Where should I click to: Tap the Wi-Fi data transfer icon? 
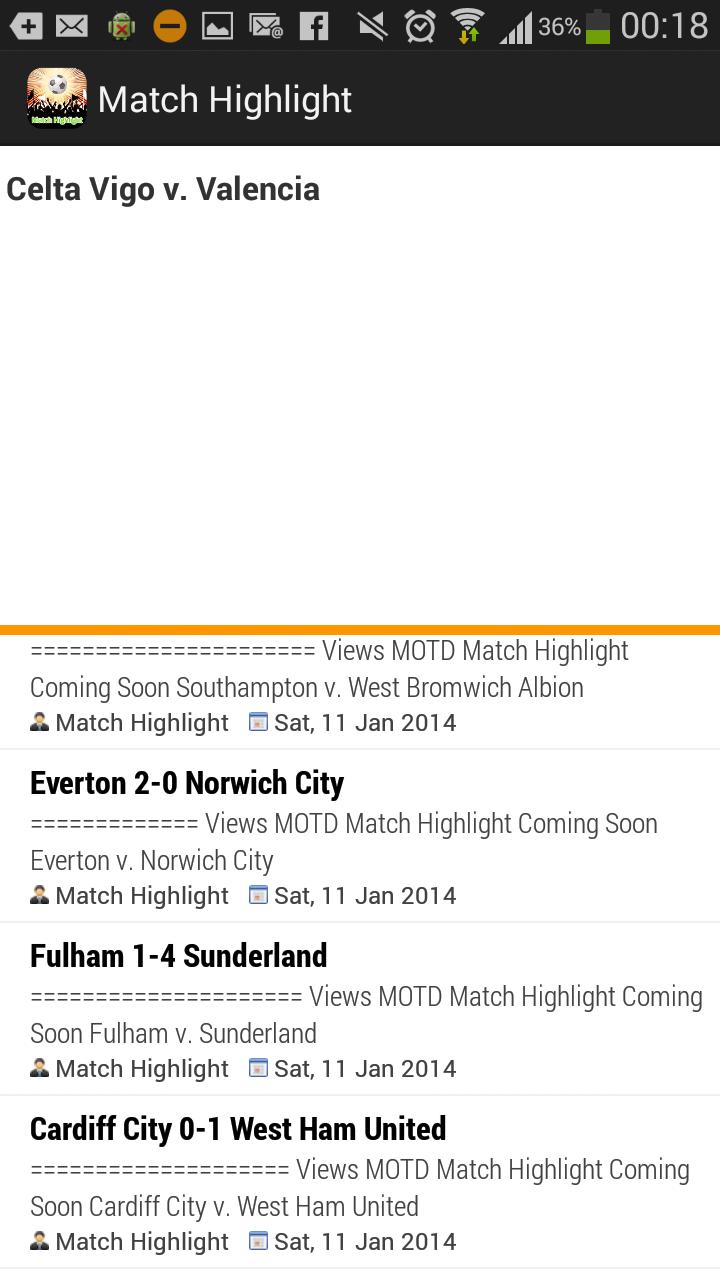pos(468,26)
